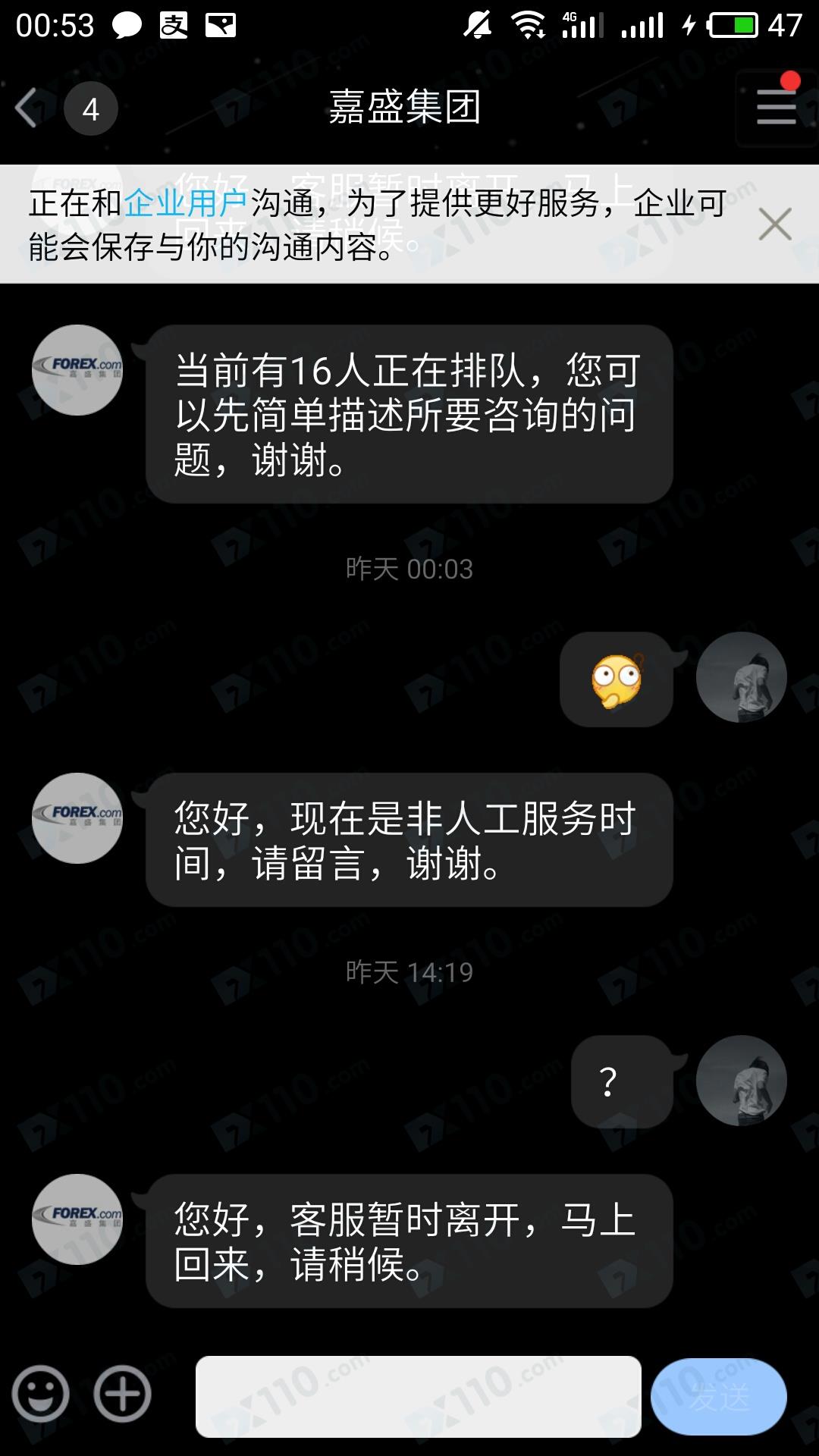Open the hamburger menu with red dot
Viewport: 819px width, 1456px height.
coord(776,107)
